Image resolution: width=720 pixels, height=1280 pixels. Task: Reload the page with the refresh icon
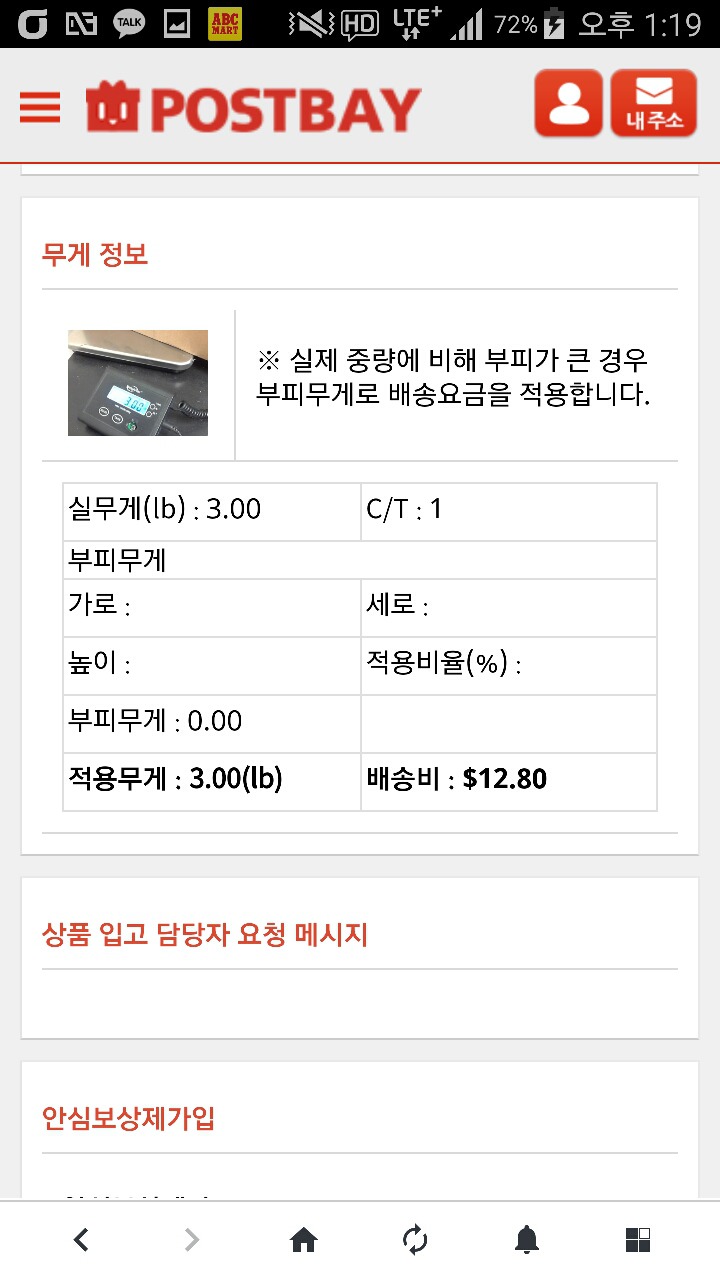[415, 1241]
